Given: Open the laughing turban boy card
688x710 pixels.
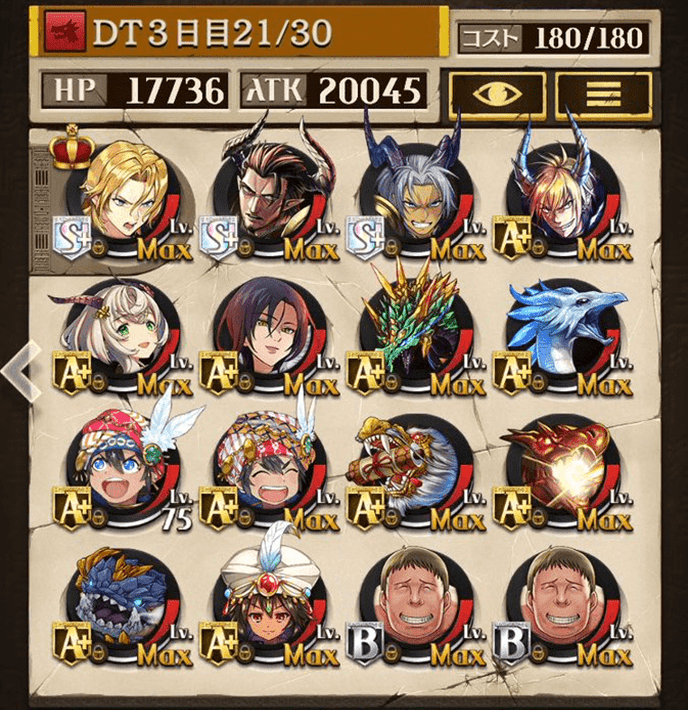Looking at the screenshot, I should [268, 470].
